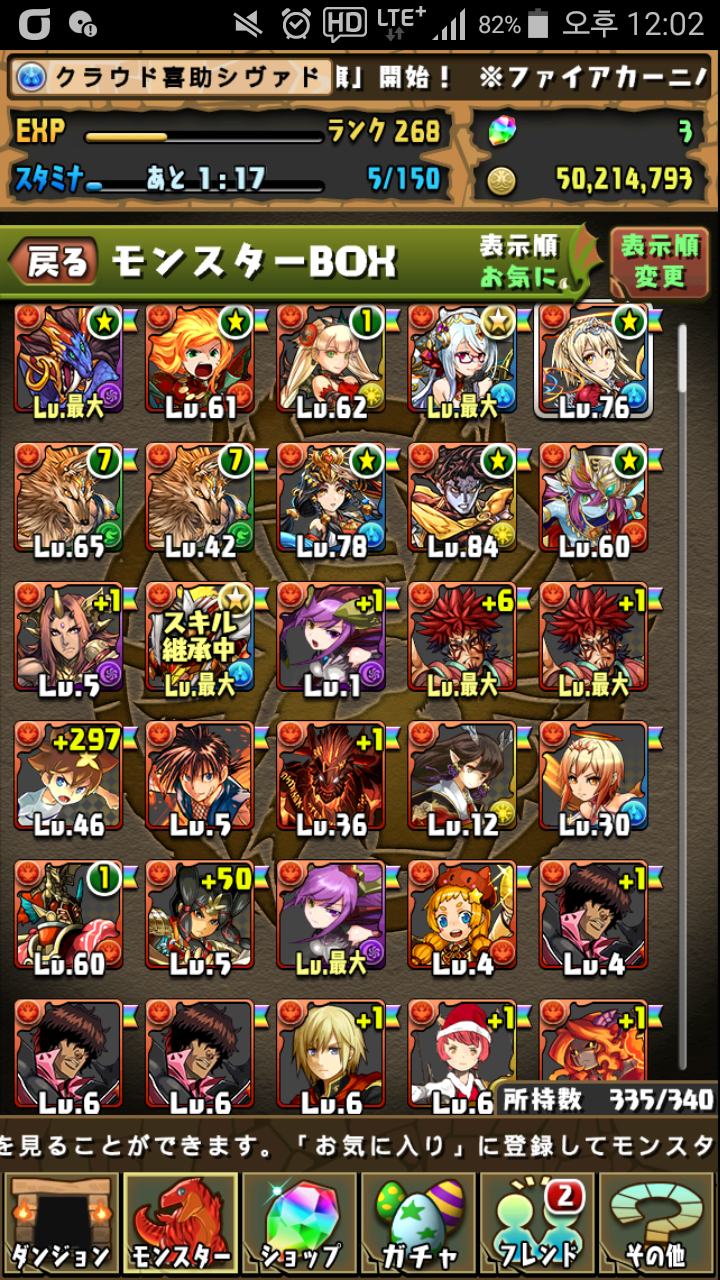Switch to the モンスター tab
This screenshot has height=1280, width=720.
(x=180, y=1223)
